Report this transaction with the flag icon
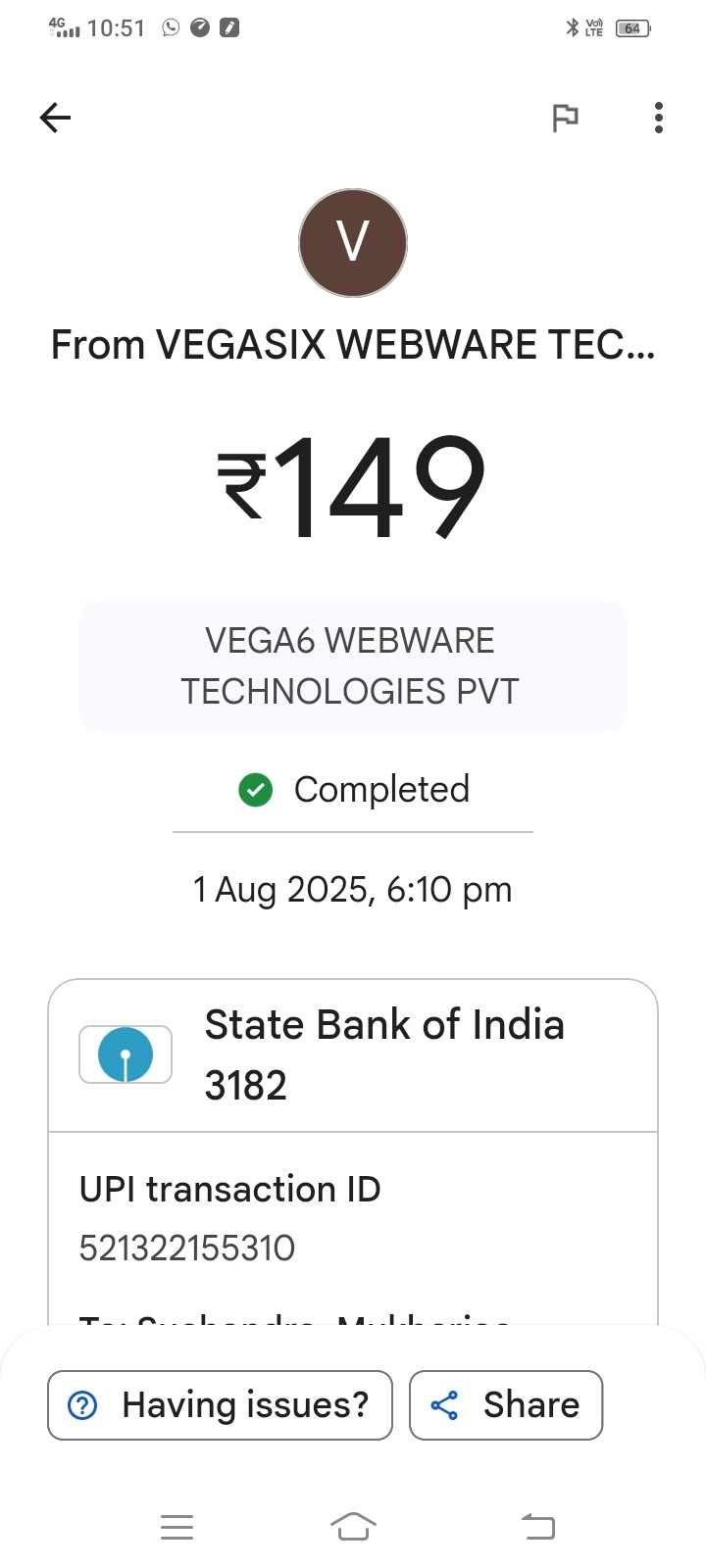This screenshot has width=706, height=1568. (565, 118)
